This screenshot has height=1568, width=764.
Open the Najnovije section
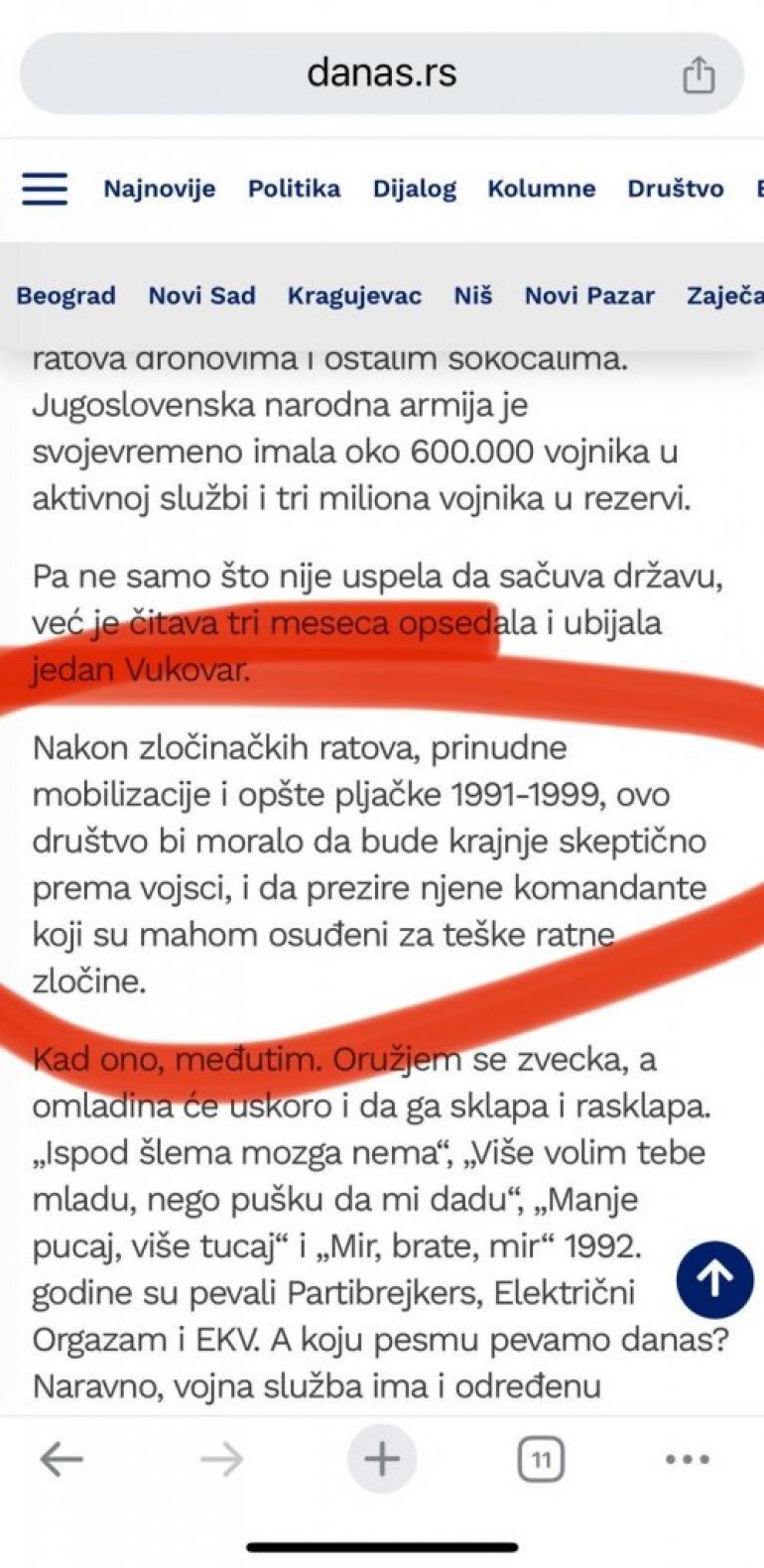click(x=159, y=189)
